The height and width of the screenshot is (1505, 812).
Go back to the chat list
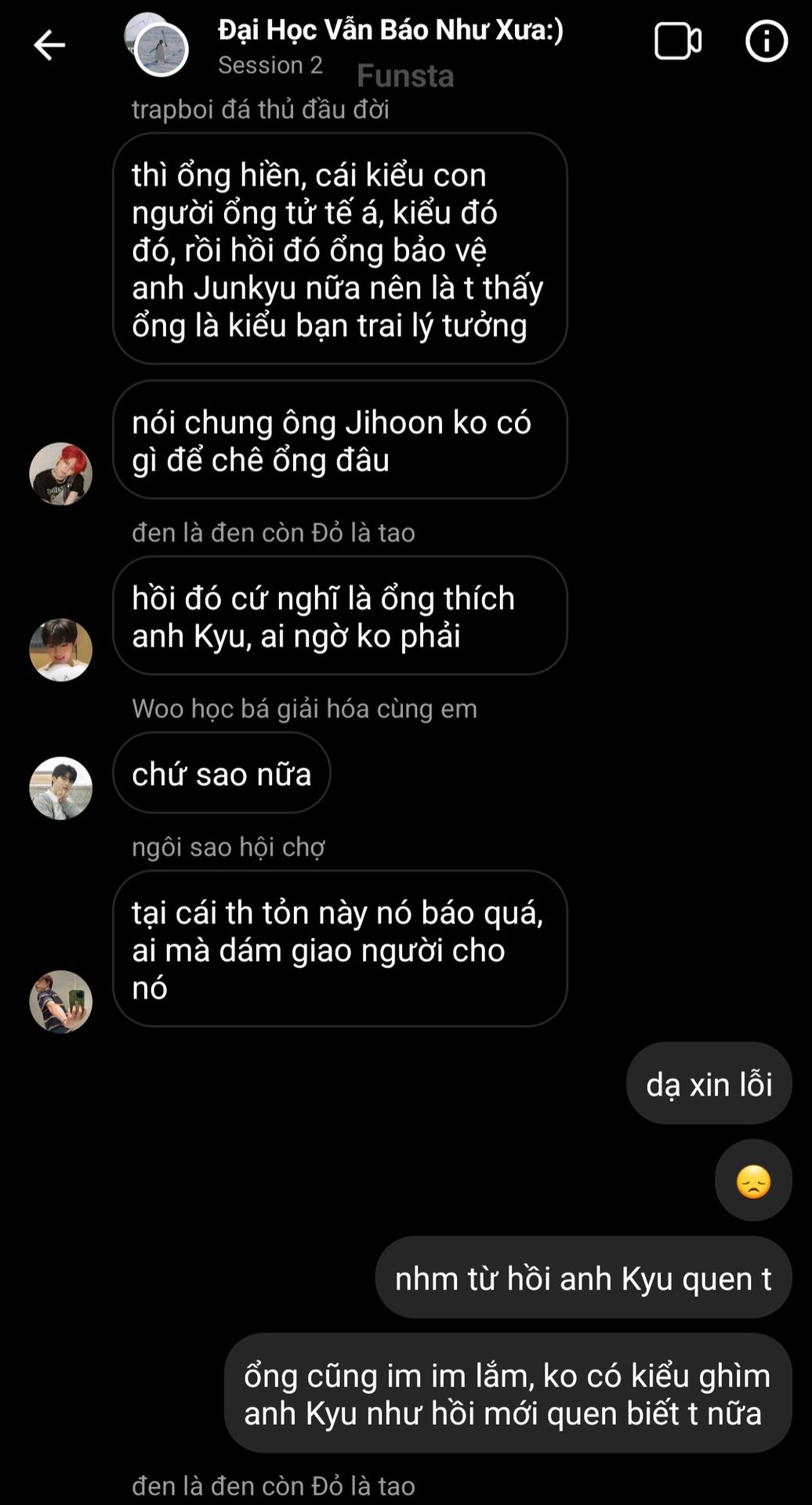49,45
